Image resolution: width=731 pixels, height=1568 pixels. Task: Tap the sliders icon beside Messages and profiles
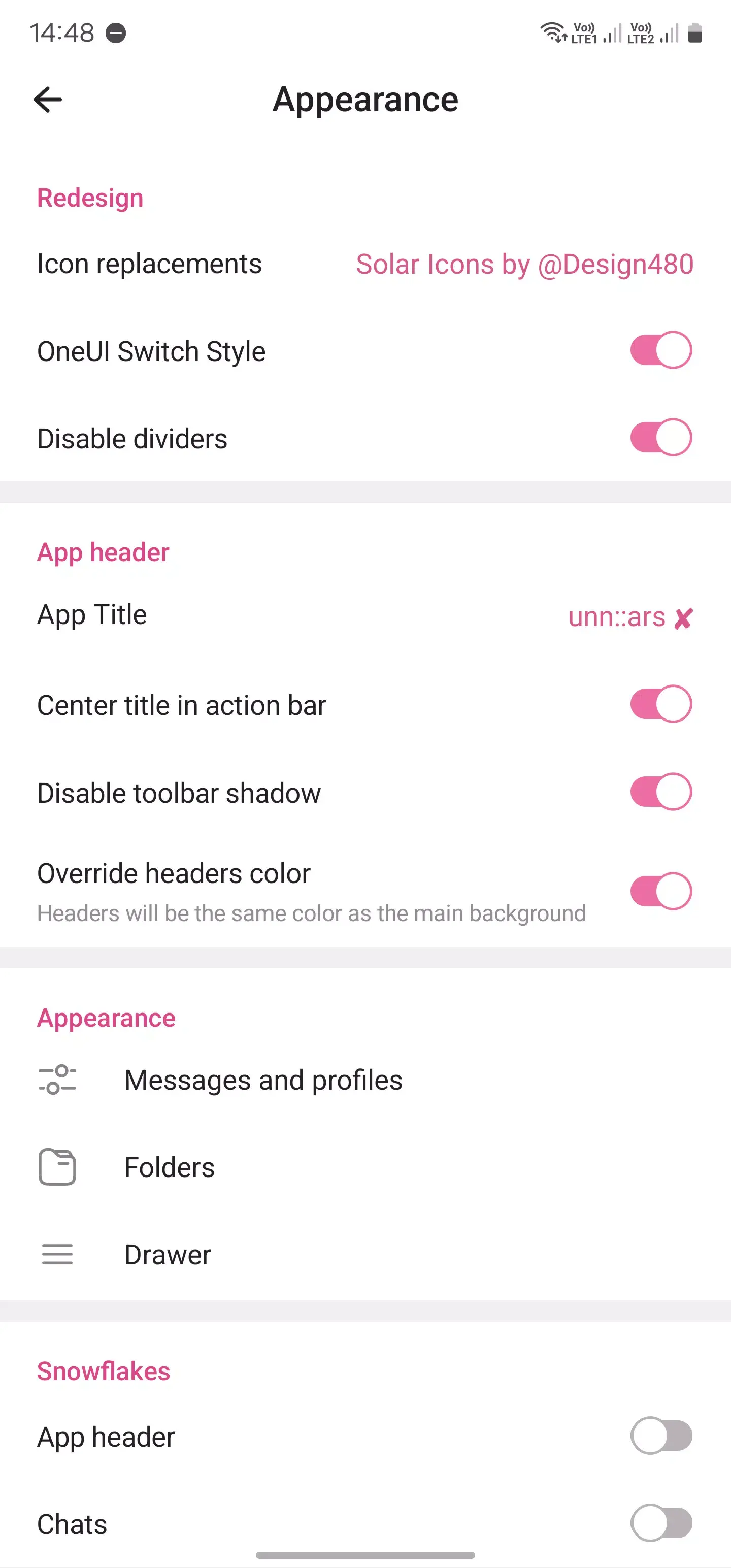click(x=57, y=1080)
